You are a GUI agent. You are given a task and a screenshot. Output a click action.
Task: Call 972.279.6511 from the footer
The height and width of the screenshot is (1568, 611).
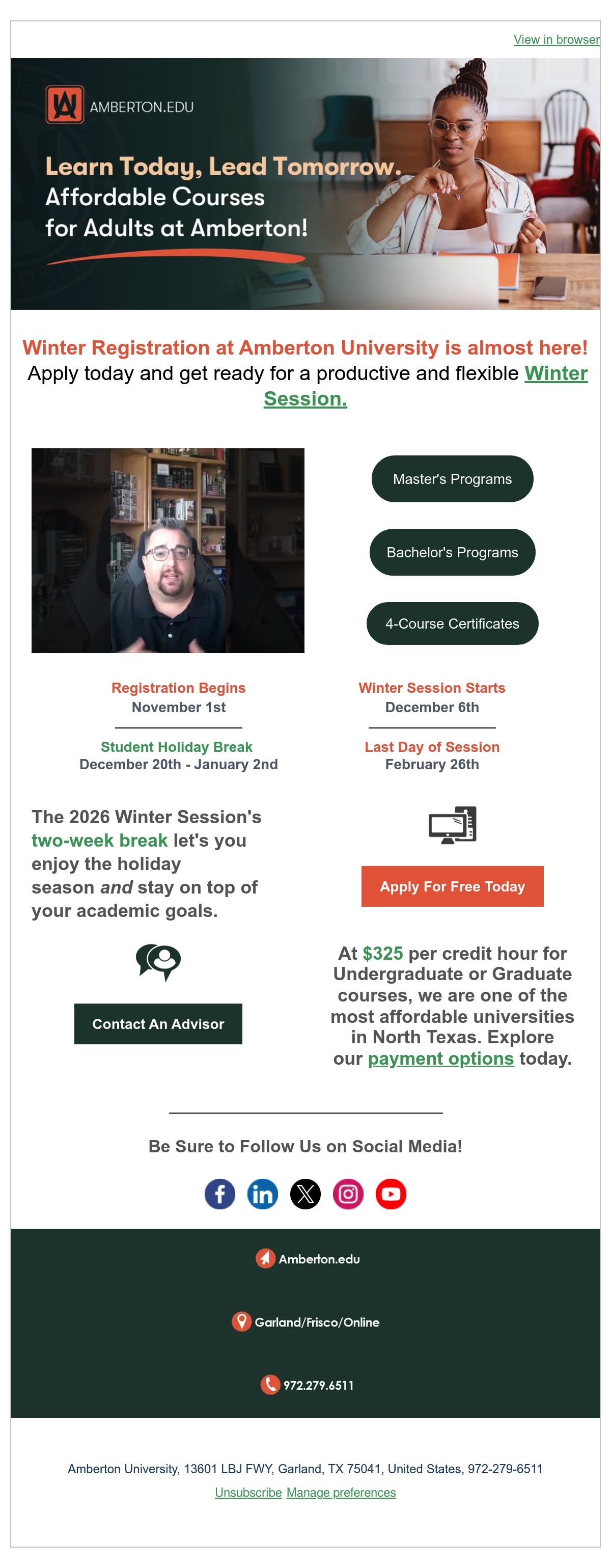pyautogui.click(x=308, y=1384)
